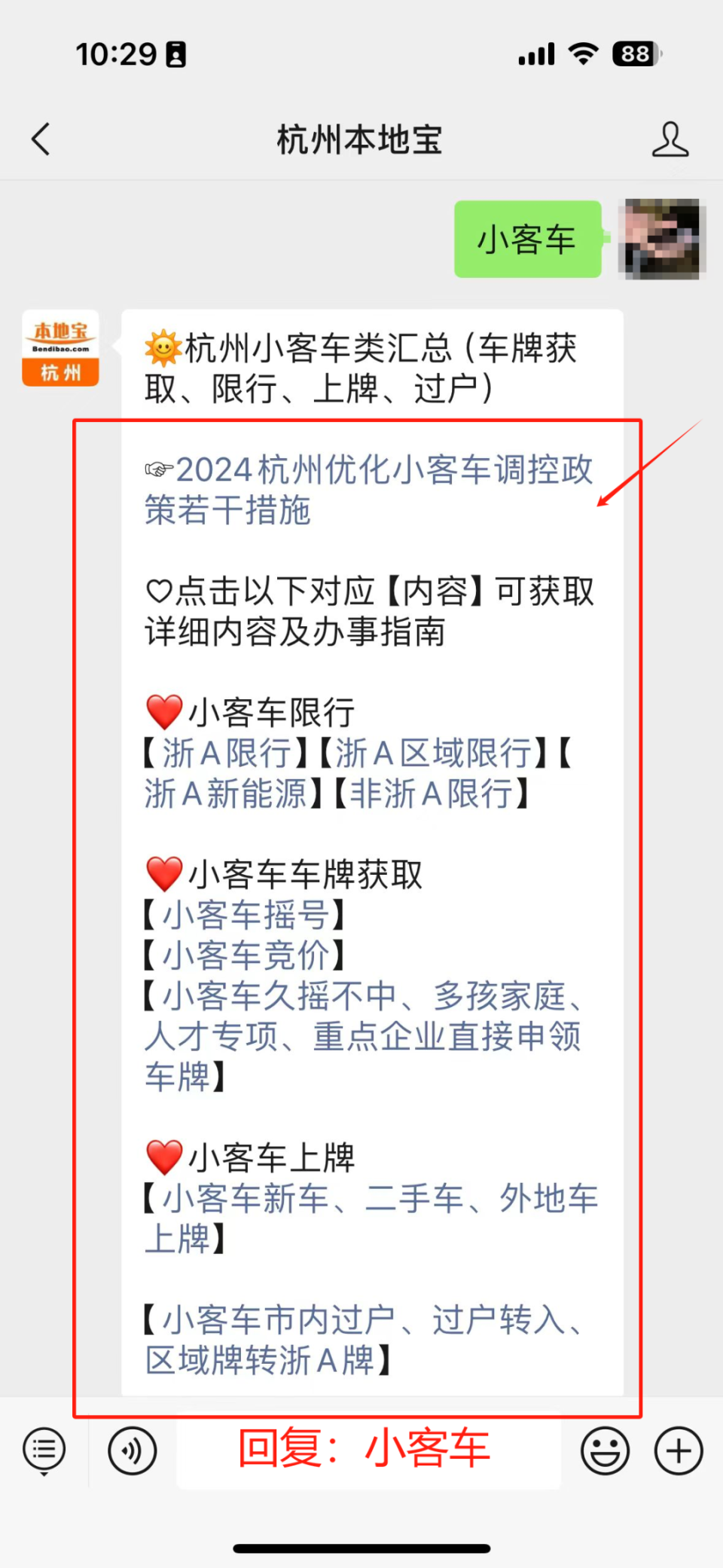Tap the 杭州本地宝 account avatar

60,348
